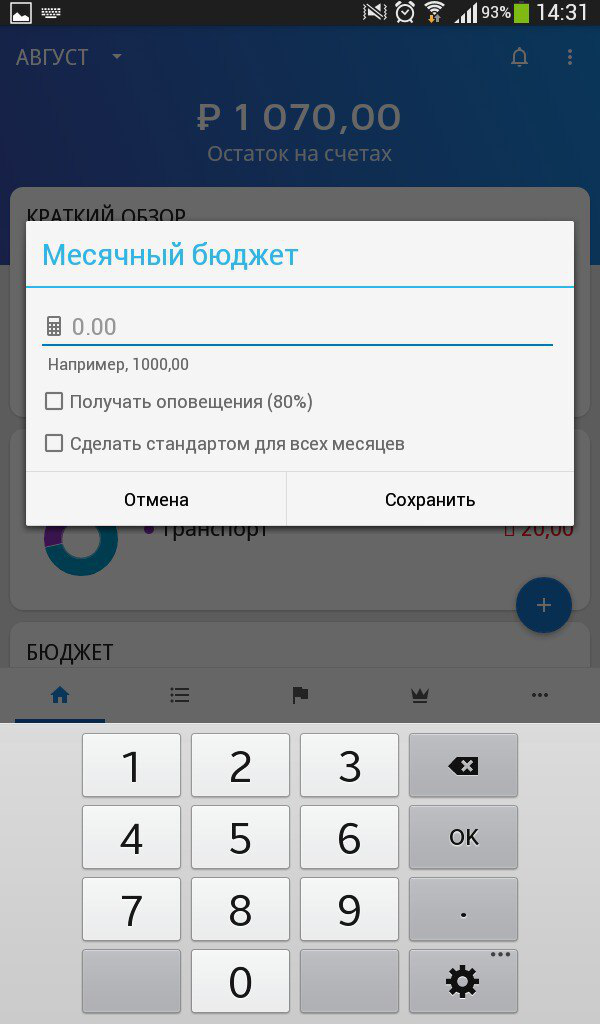Tap the backspace key on keypad
Viewport: 600px width, 1024px height.
463,766
